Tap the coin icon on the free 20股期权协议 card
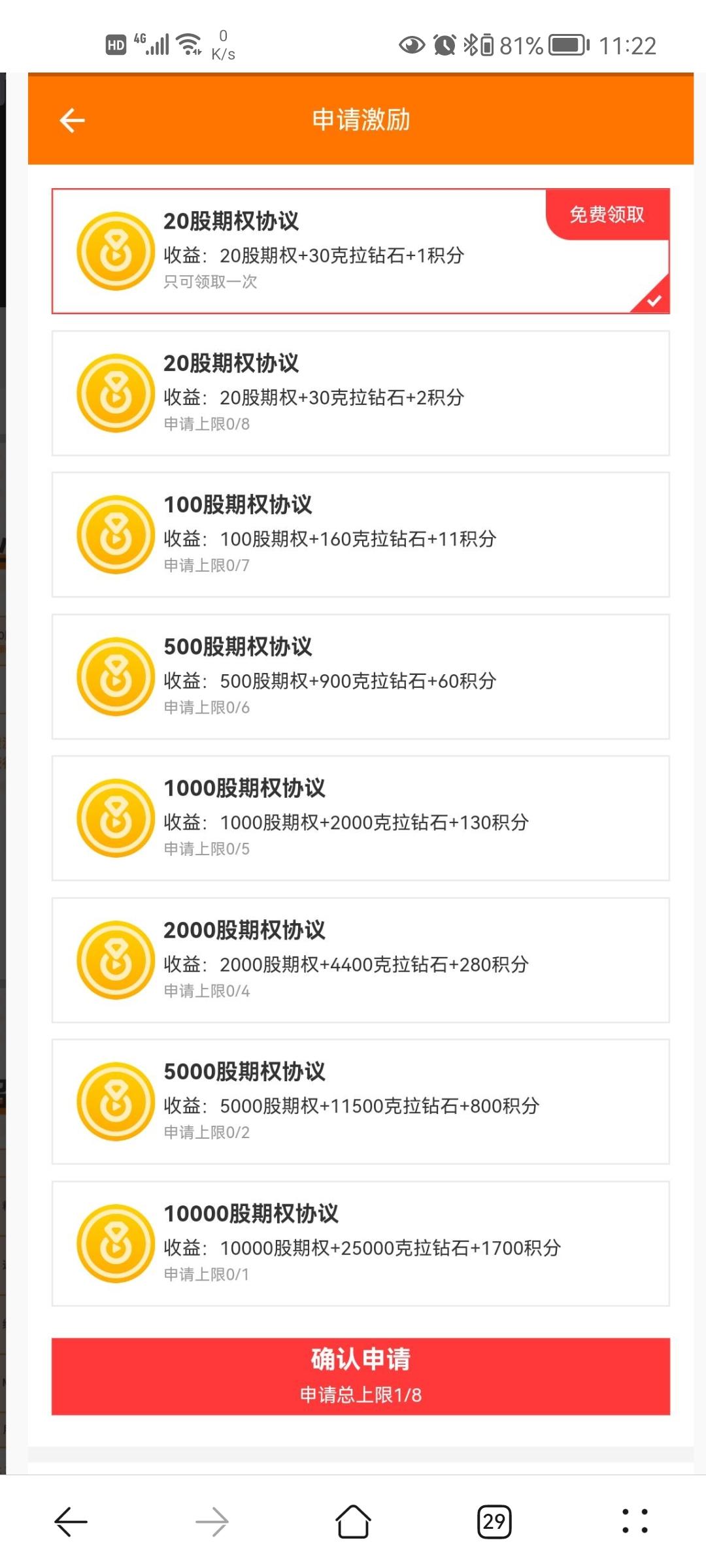Screen dimensions: 706x1568 pos(115,252)
